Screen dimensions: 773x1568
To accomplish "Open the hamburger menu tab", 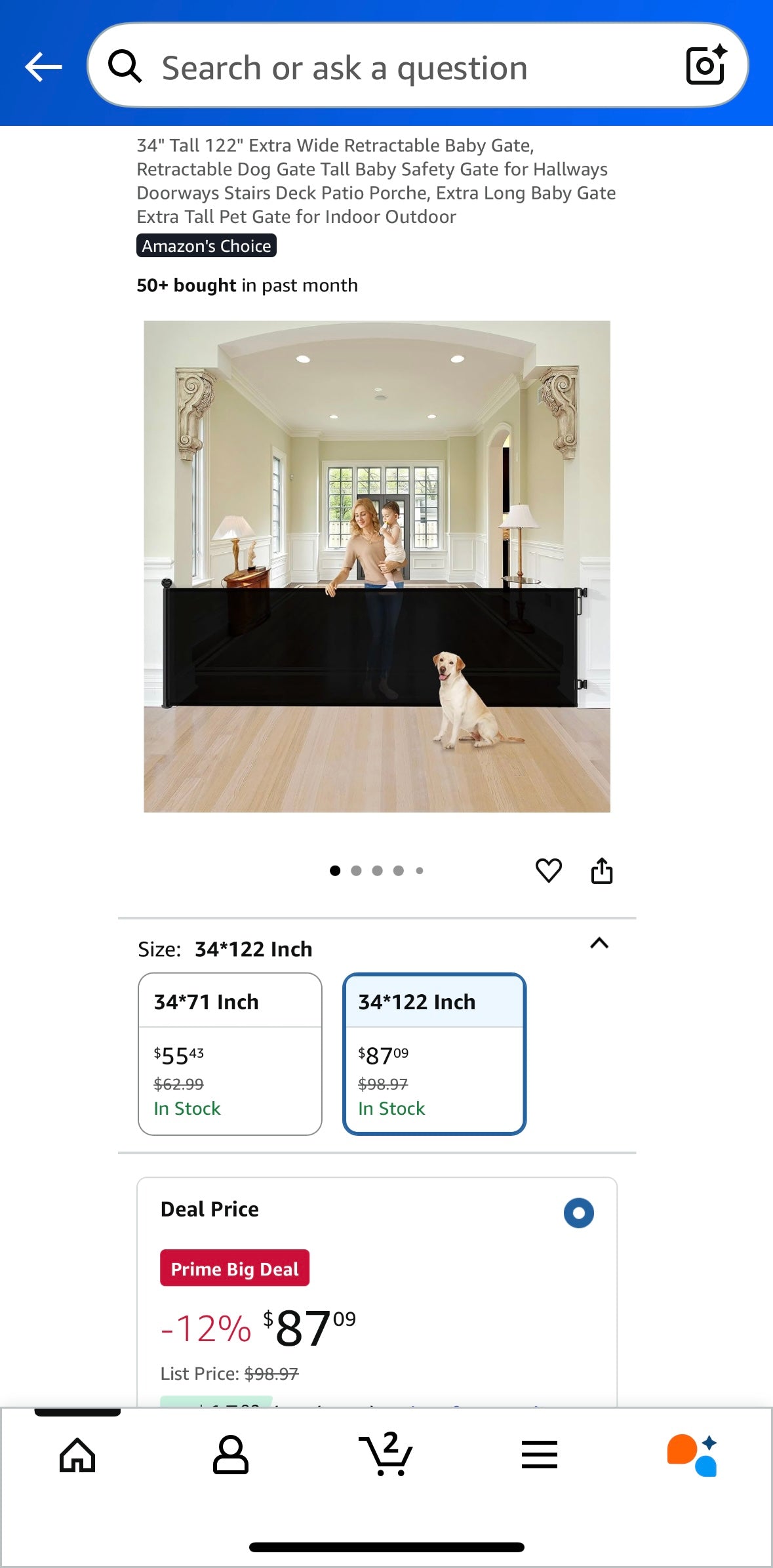I will [x=539, y=1455].
